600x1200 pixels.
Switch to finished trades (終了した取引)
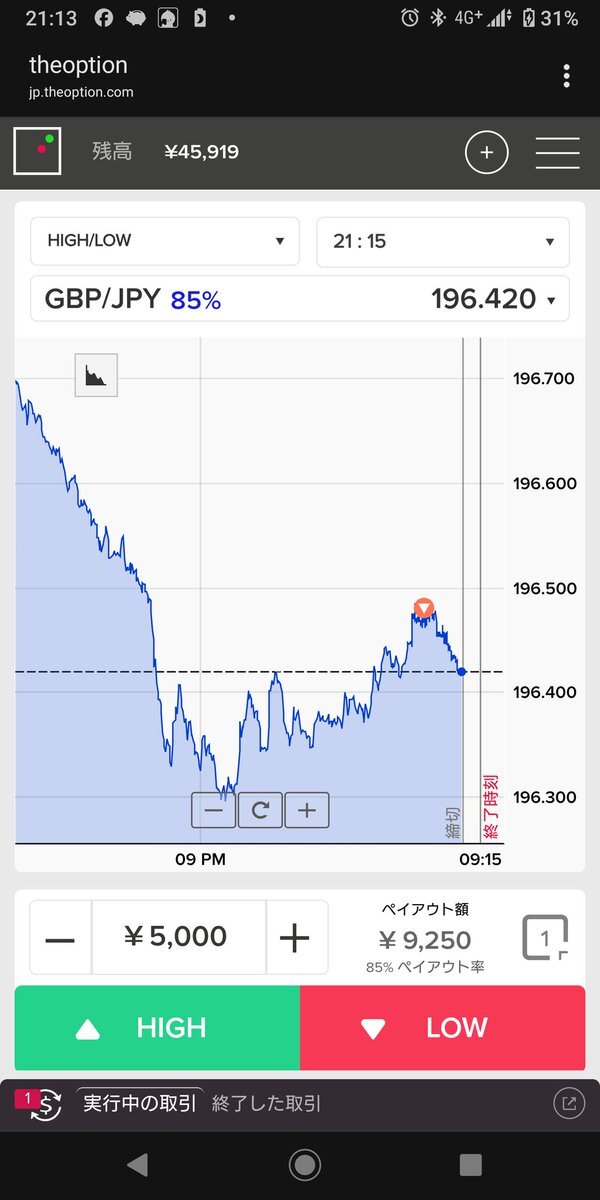(267, 1104)
